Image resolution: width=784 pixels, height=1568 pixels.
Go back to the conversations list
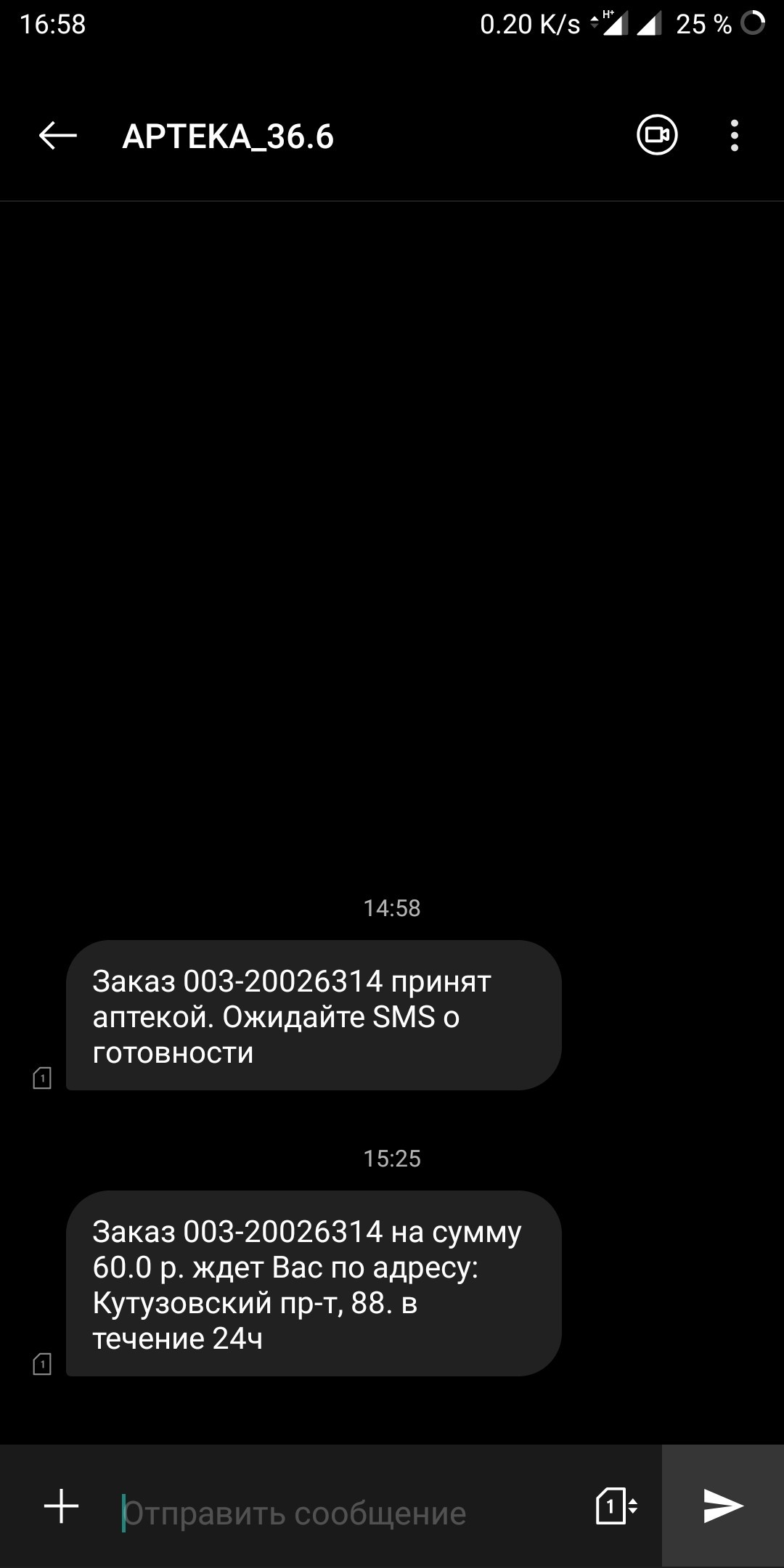pos(57,136)
